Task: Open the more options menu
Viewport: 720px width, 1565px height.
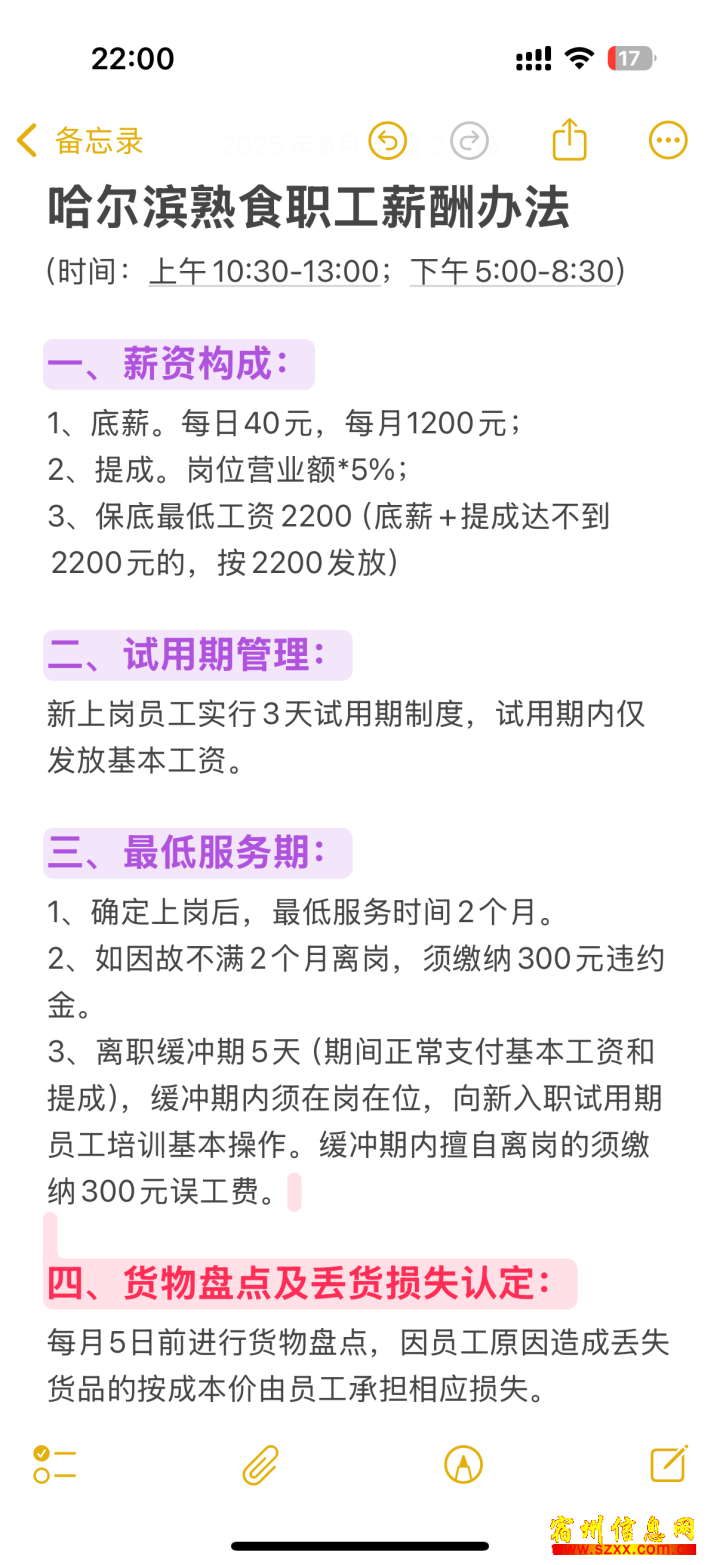Action: [x=668, y=141]
